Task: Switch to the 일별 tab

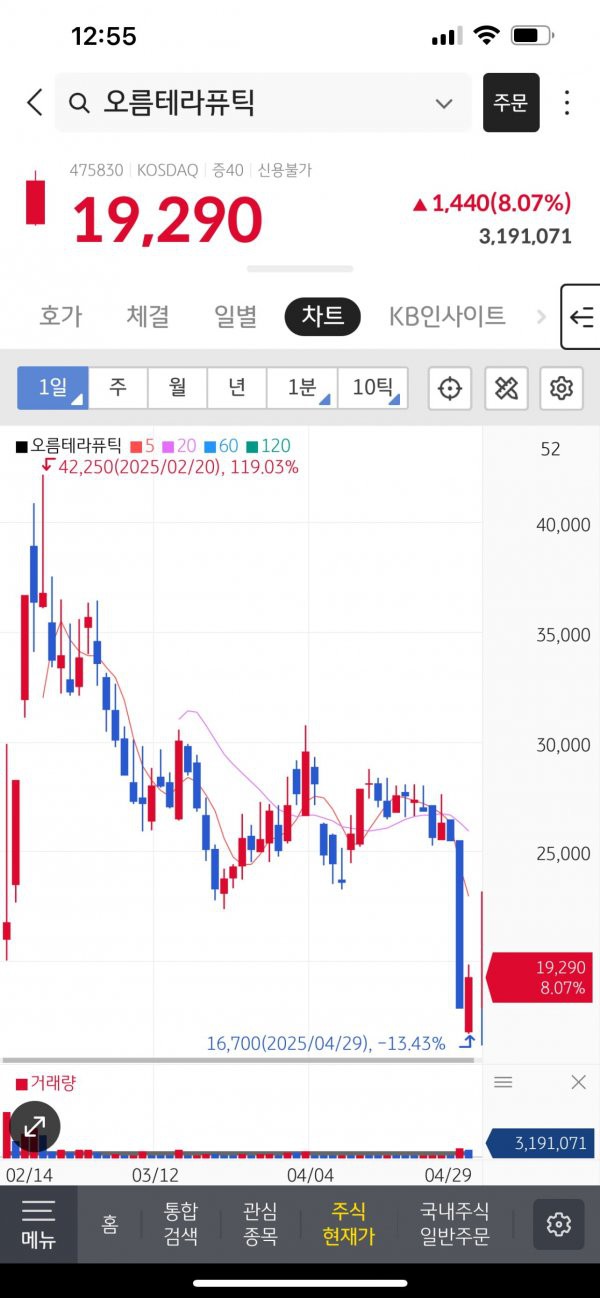Action: click(235, 317)
